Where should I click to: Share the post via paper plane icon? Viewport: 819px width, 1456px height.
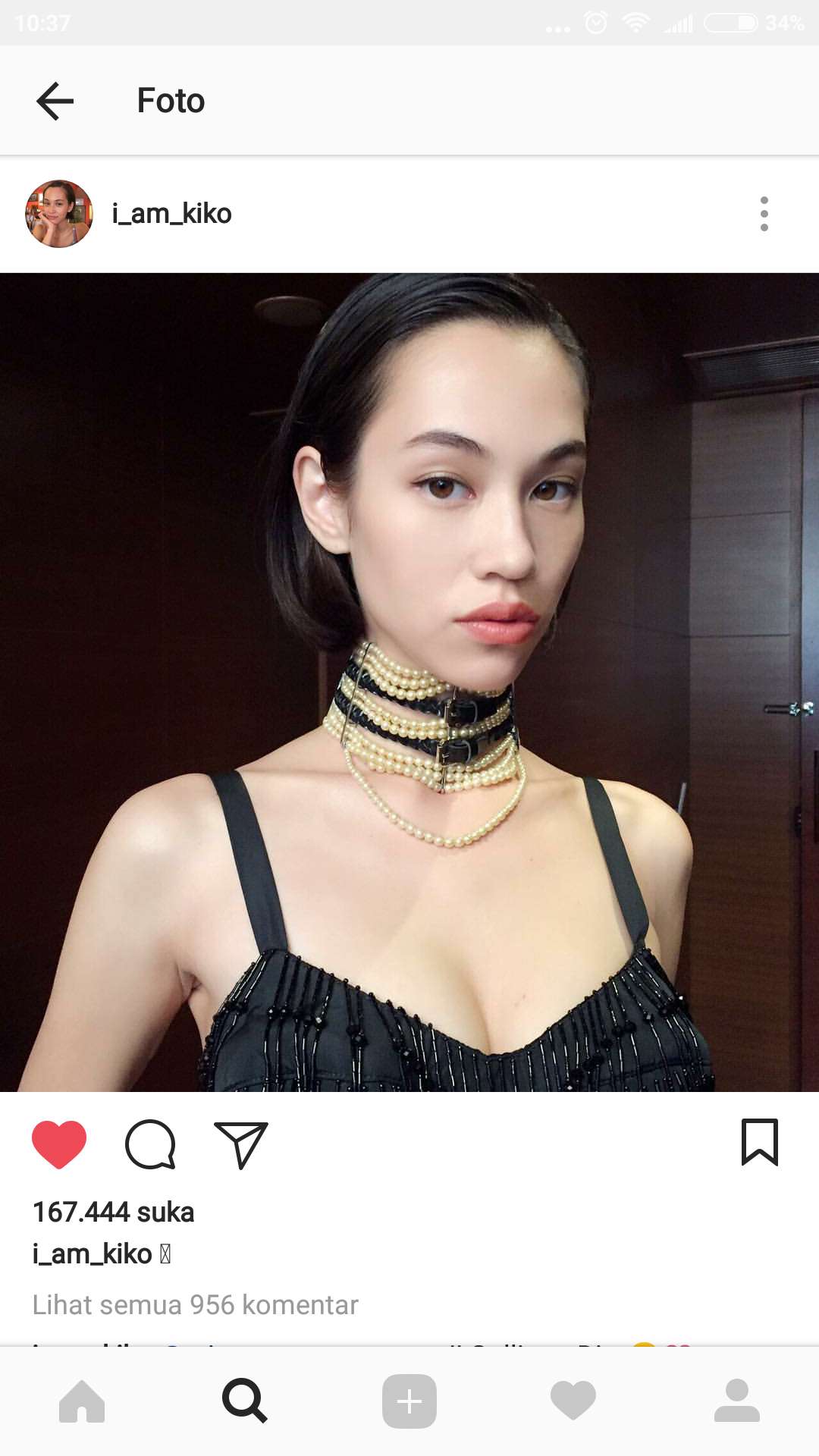(x=241, y=1144)
